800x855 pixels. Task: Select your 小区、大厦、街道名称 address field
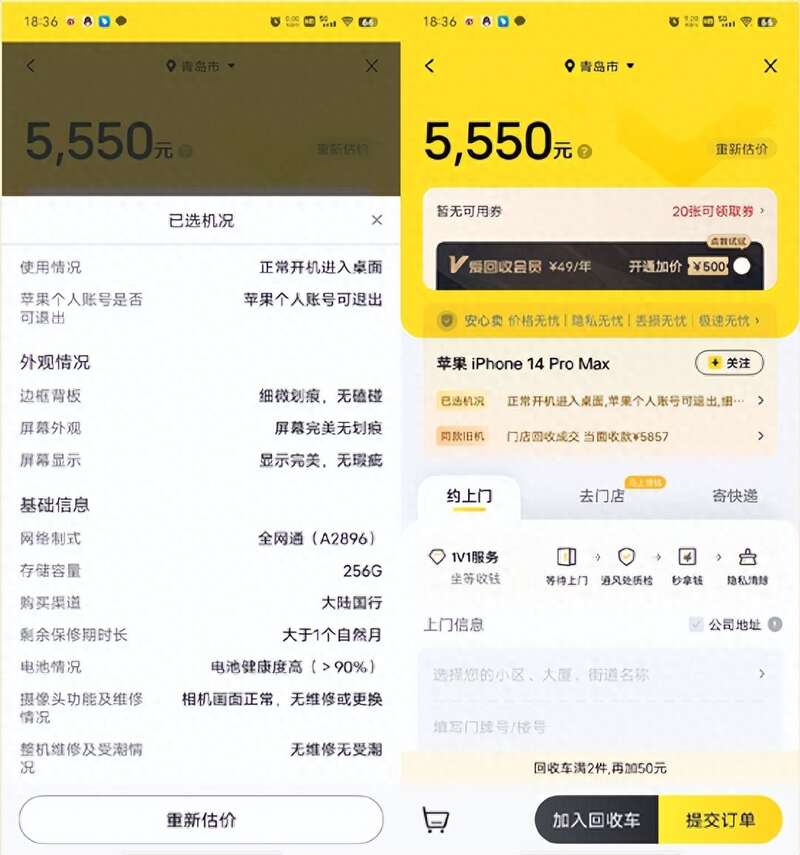coord(600,675)
